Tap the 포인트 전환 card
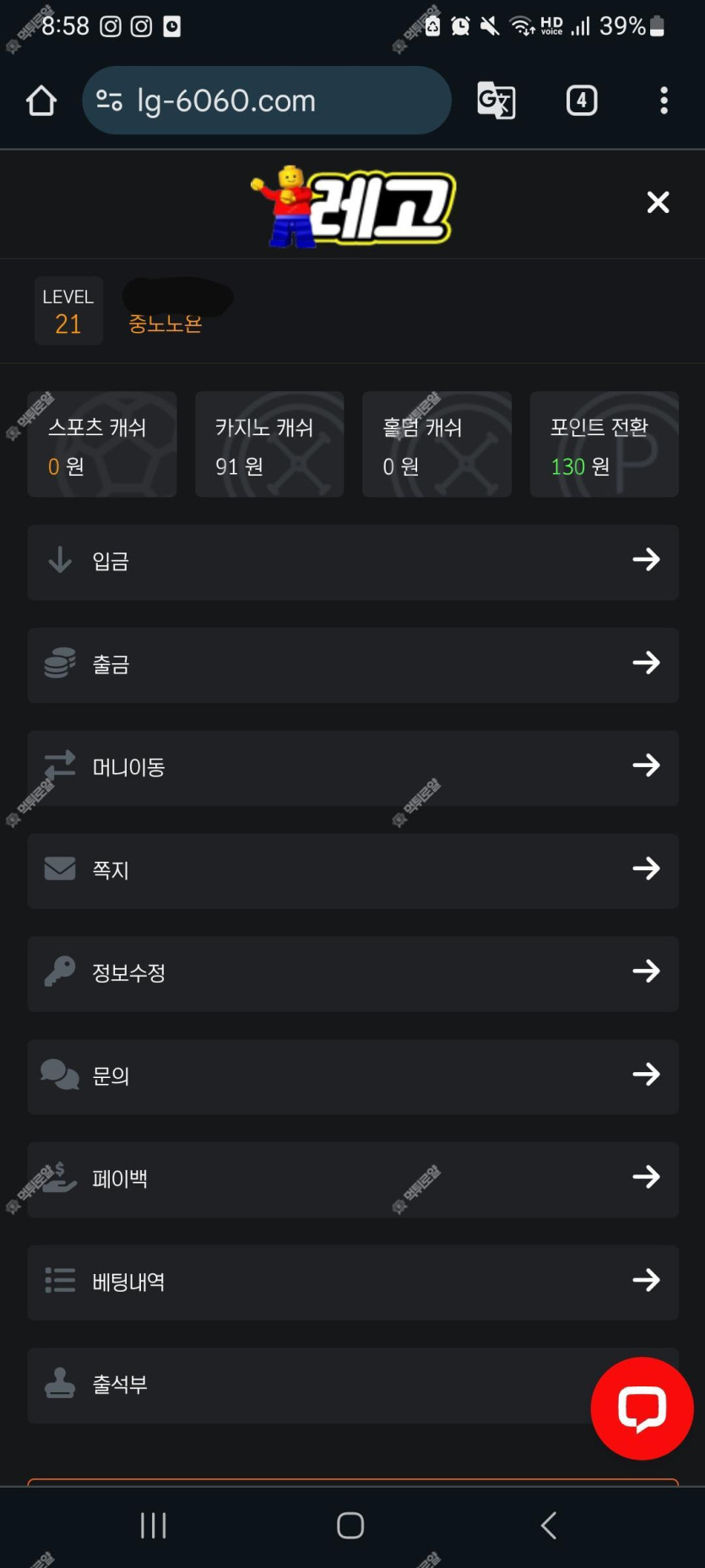The width and height of the screenshot is (705, 1568). tap(604, 444)
